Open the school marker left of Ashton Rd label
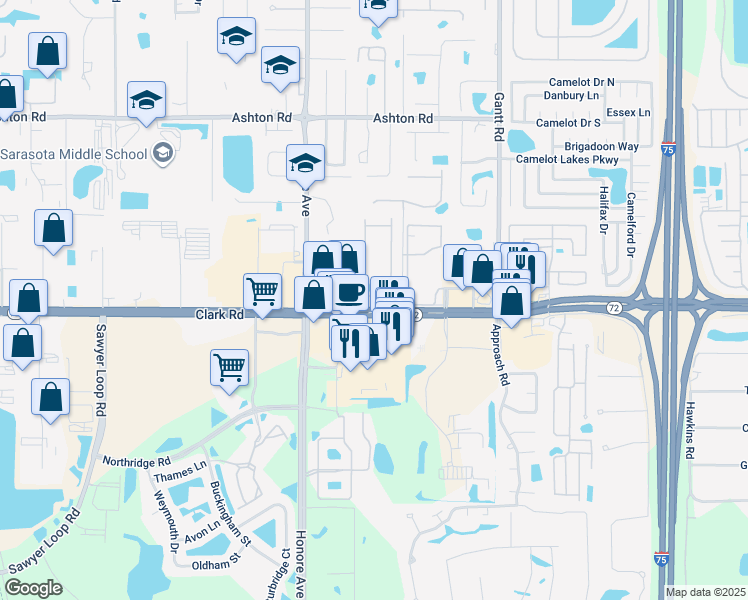 pos(146,101)
